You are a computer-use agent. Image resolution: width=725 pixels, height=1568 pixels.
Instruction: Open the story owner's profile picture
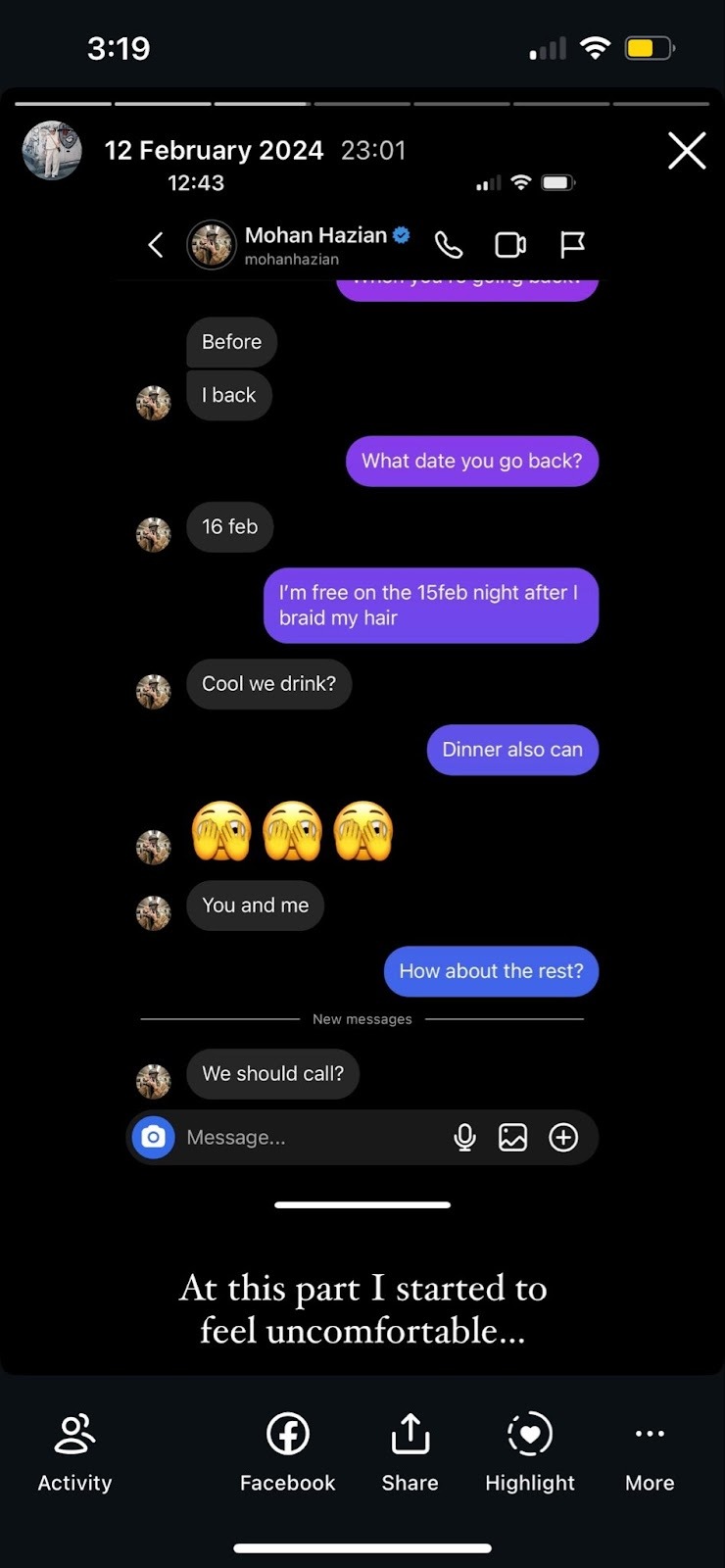[52, 151]
